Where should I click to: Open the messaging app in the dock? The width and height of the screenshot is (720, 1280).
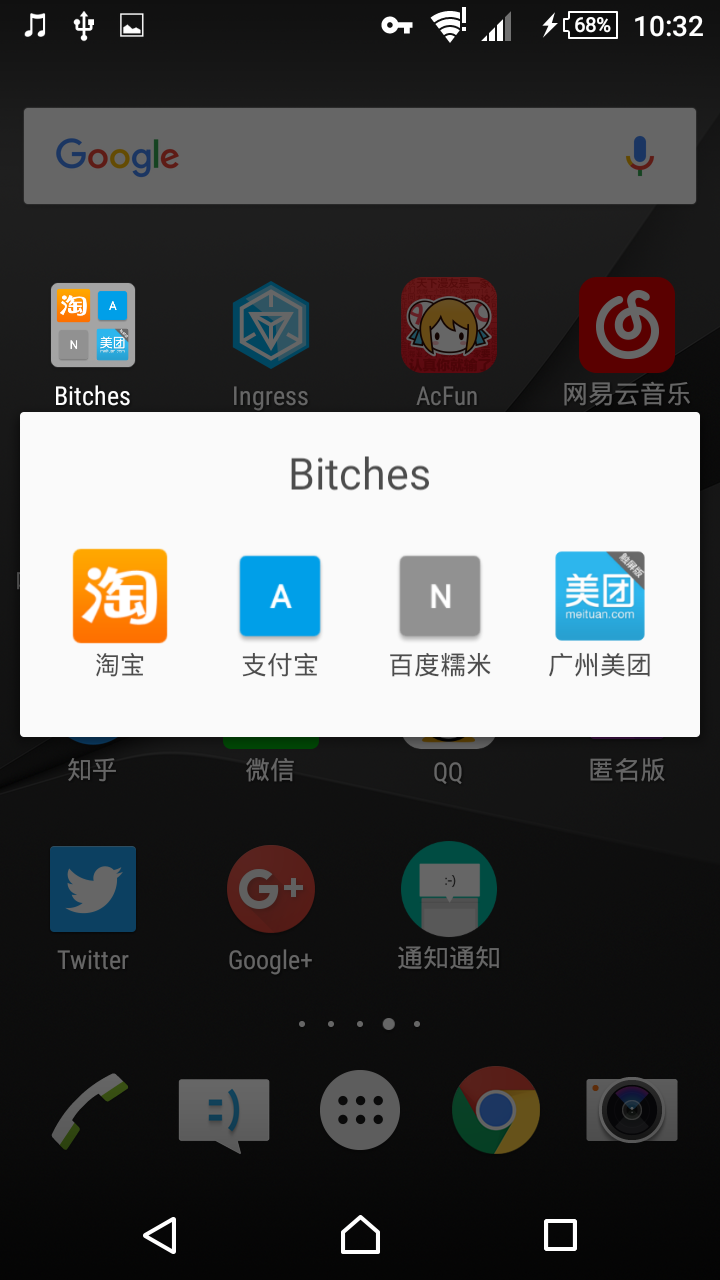[224, 1113]
